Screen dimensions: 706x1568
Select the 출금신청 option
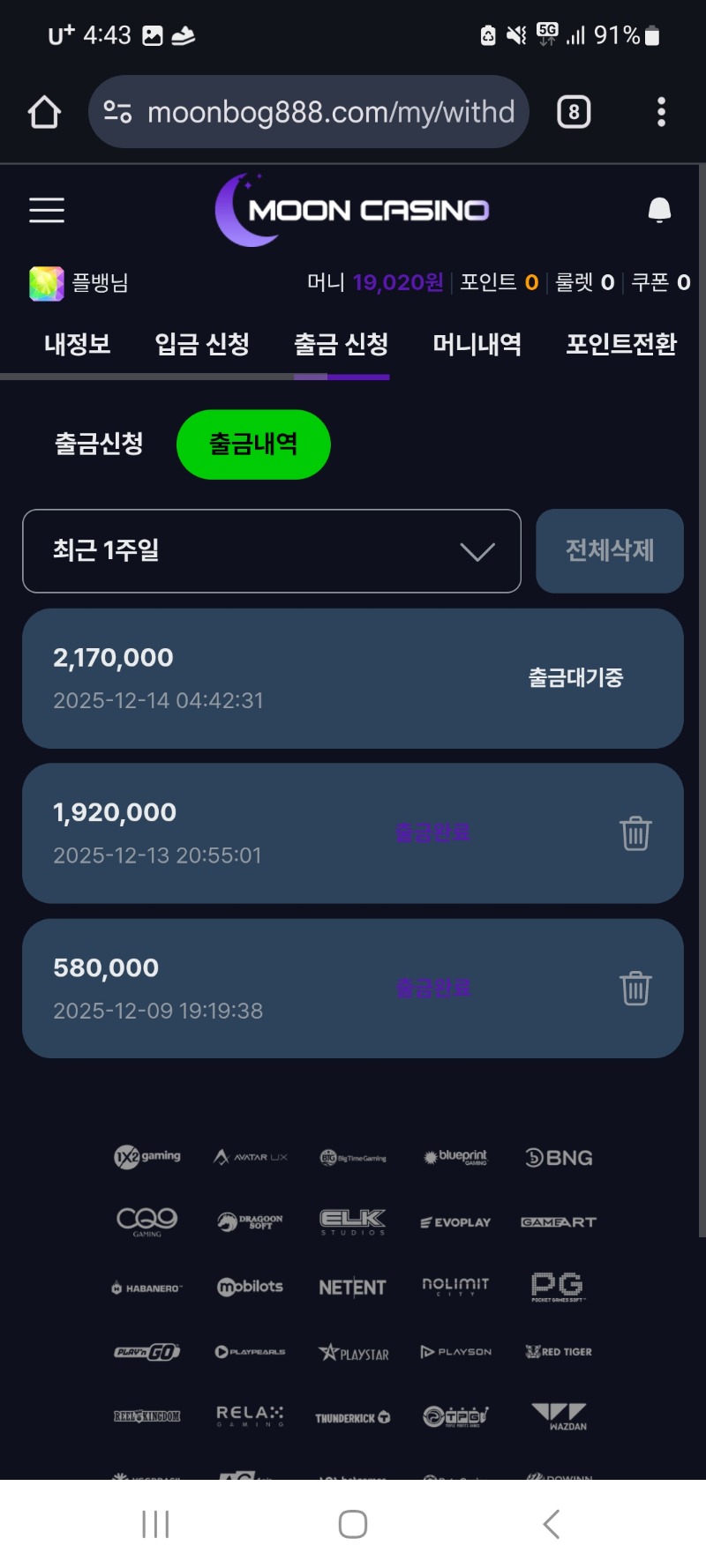click(100, 444)
